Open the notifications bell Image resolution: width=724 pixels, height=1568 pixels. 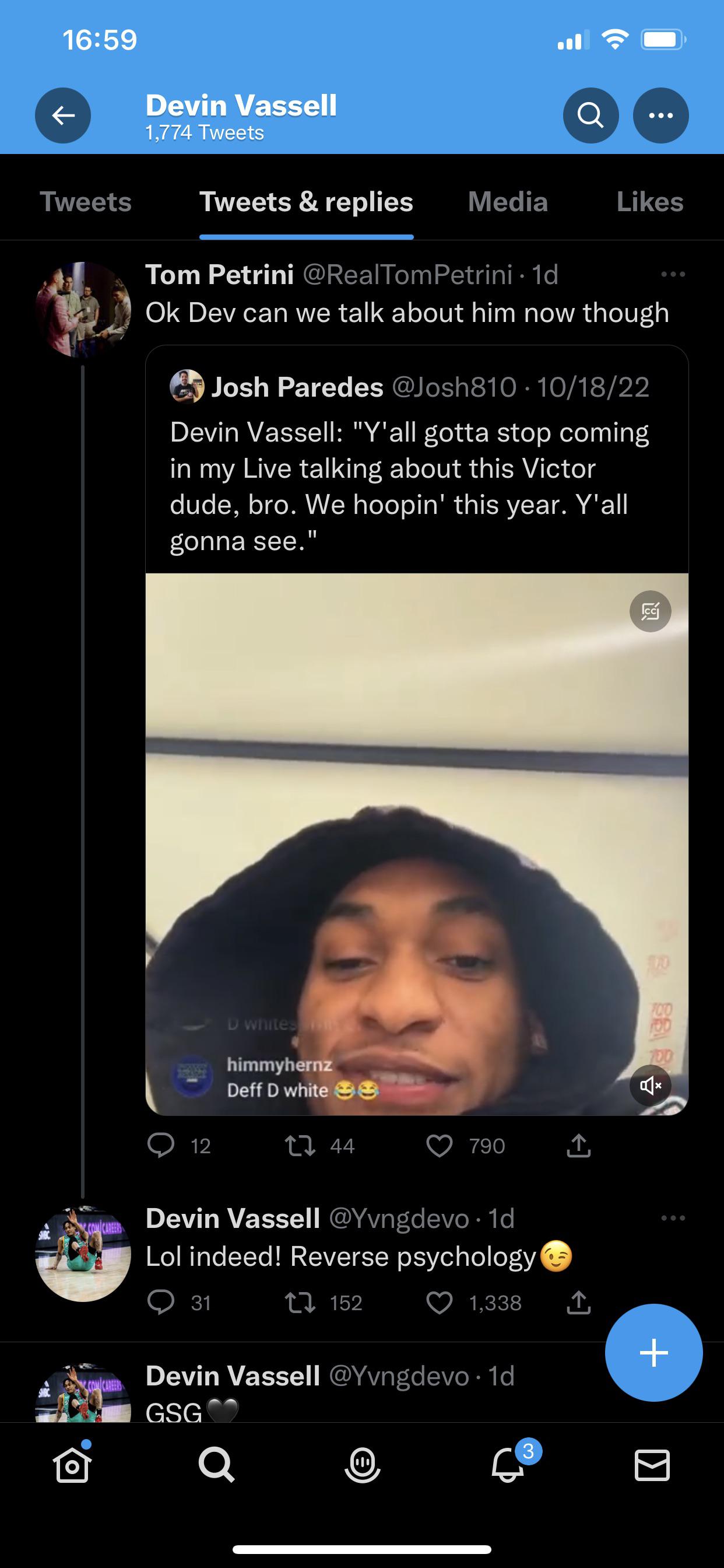(x=507, y=1466)
